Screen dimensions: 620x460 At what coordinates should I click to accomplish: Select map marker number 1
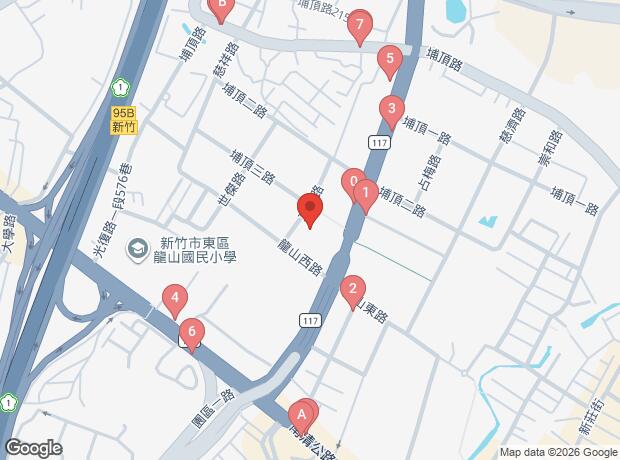(x=366, y=197)
